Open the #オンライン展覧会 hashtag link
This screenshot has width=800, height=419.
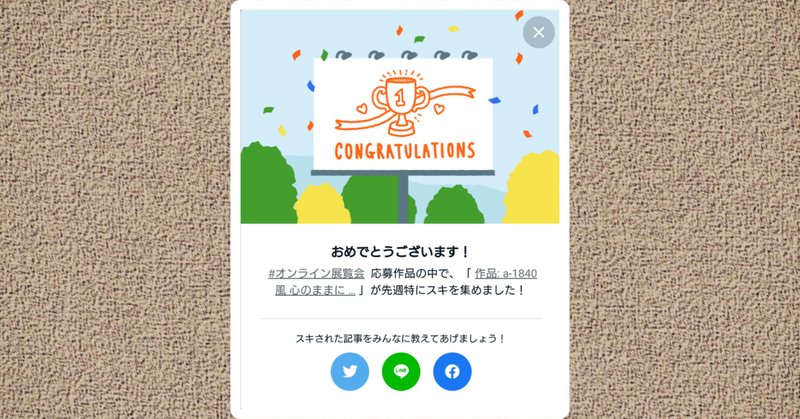315,273
